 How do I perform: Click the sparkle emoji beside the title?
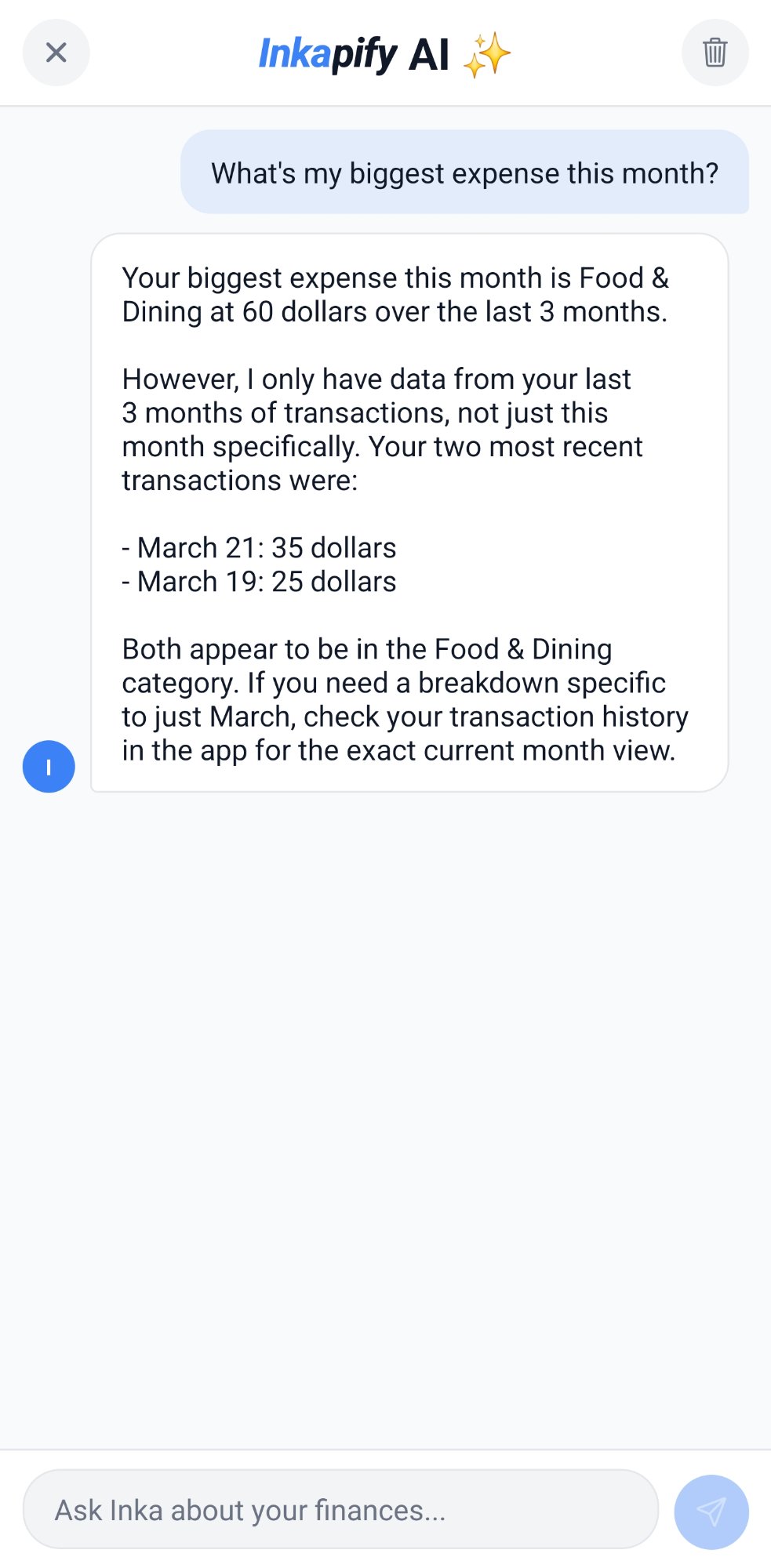[487, 53]
